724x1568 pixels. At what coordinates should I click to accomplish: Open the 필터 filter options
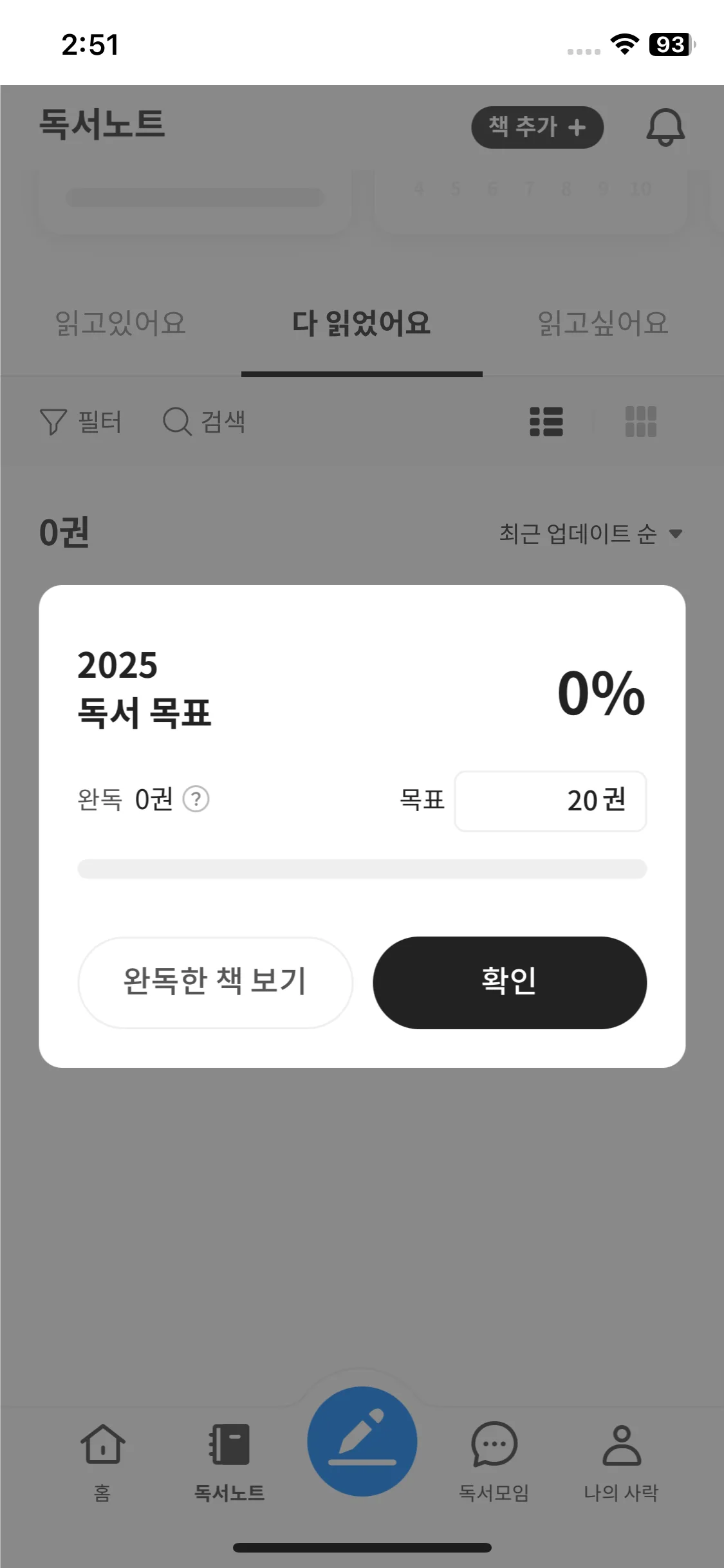click(81, 422)
